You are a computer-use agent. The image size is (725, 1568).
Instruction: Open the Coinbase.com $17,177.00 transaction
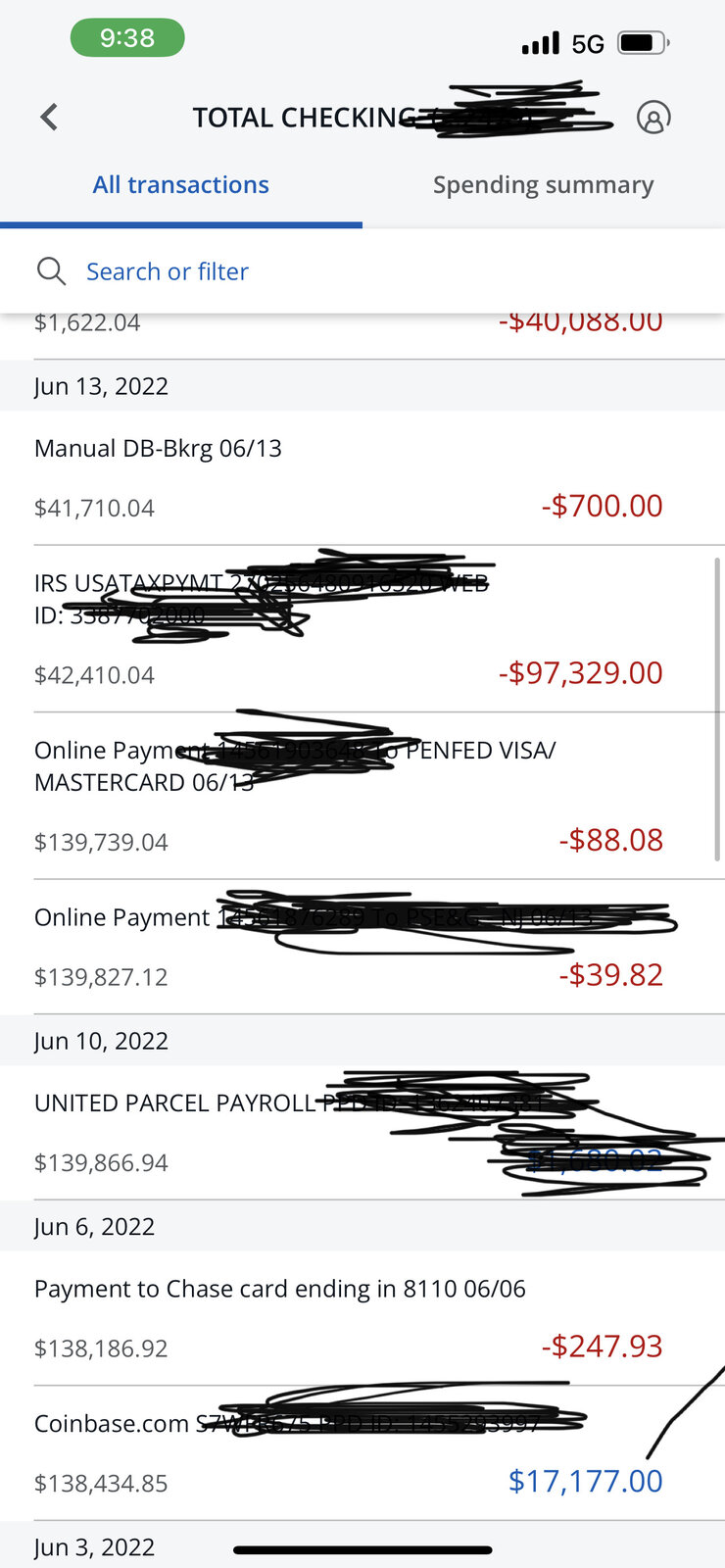[x=362, y=1453]
